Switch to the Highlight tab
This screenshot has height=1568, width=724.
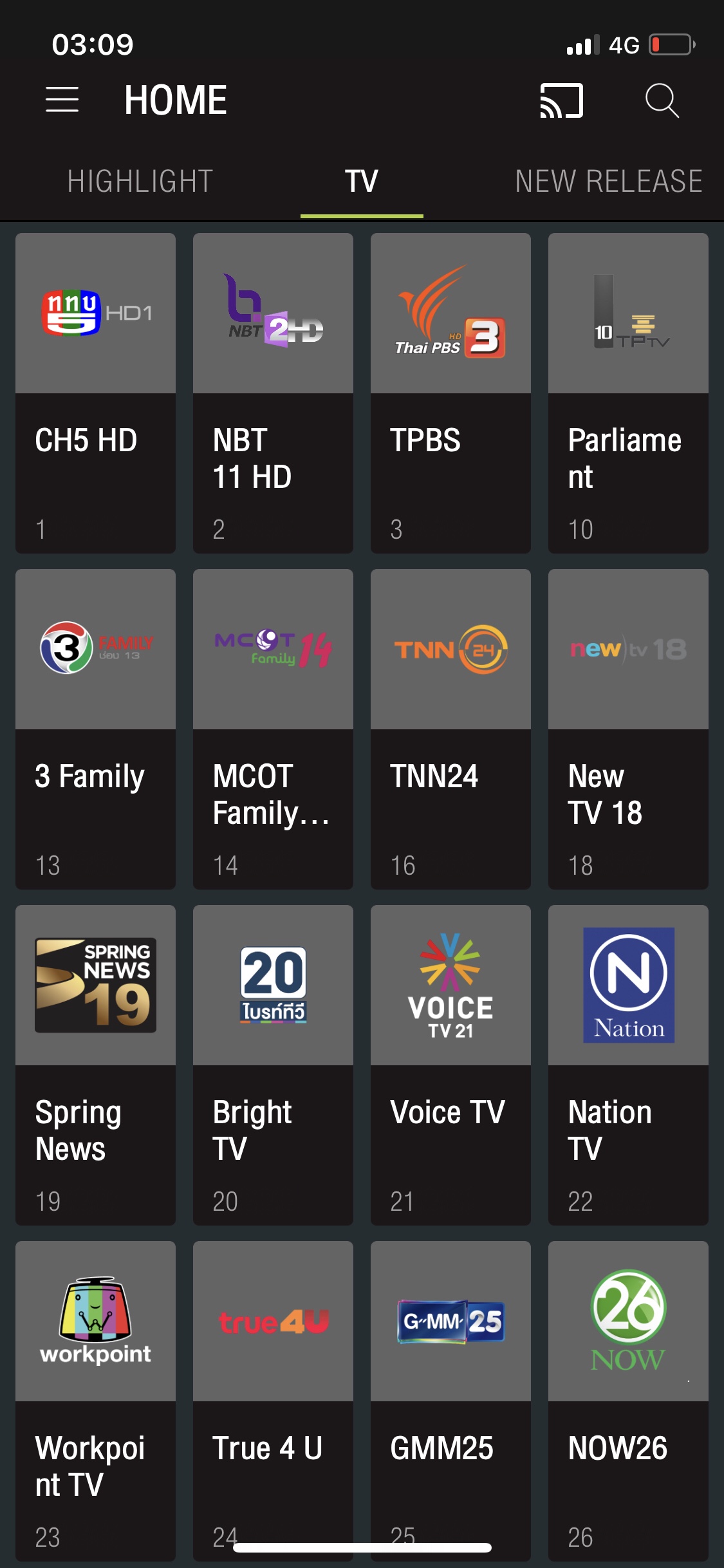(x=140, y=182)
